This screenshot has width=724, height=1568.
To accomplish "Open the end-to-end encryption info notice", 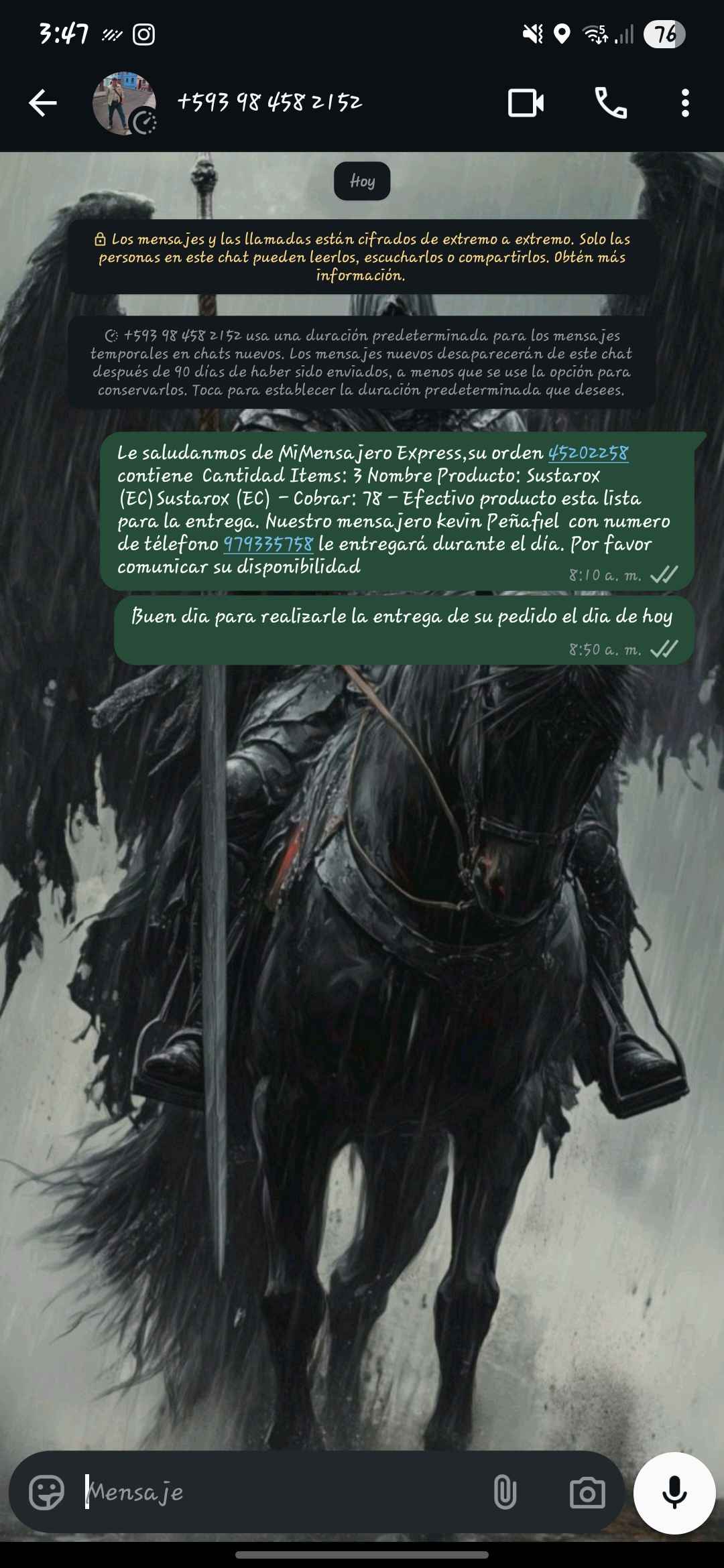I will tap(362, 257).
